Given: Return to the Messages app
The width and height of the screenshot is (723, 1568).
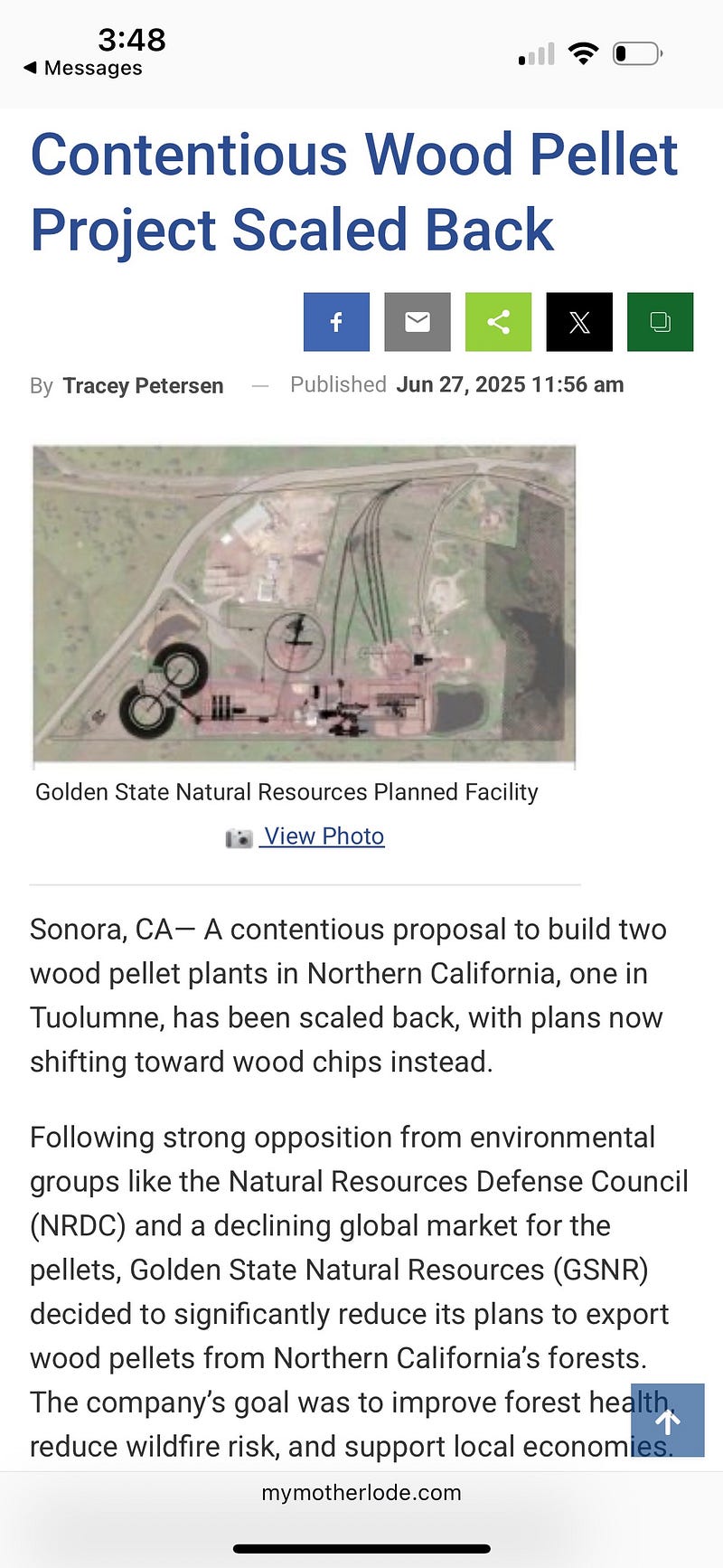Looking at the screenshot, I should pyautogui.click(x=83, y=68).
